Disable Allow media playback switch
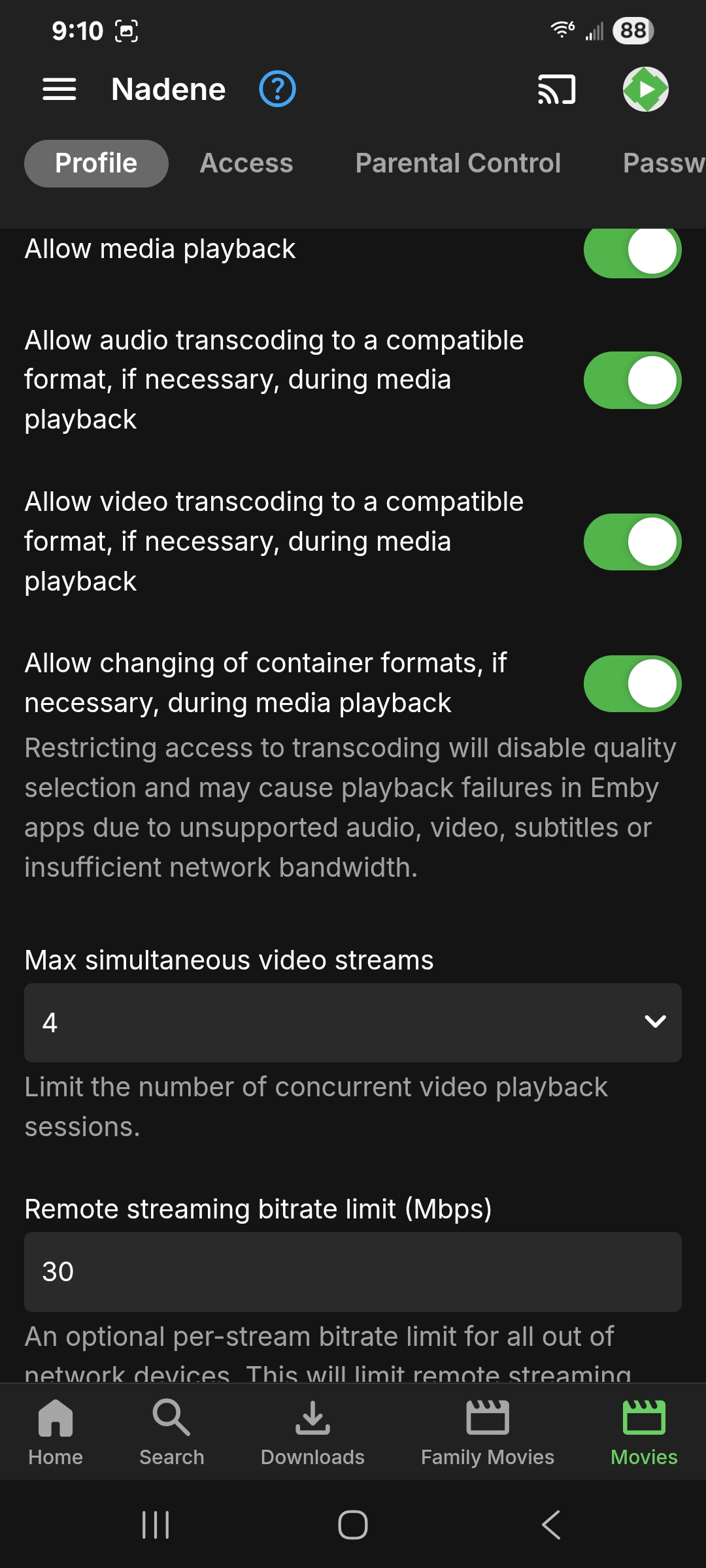Image resolution: width=706 pixels, height=1568 pixels. point(631,251)
